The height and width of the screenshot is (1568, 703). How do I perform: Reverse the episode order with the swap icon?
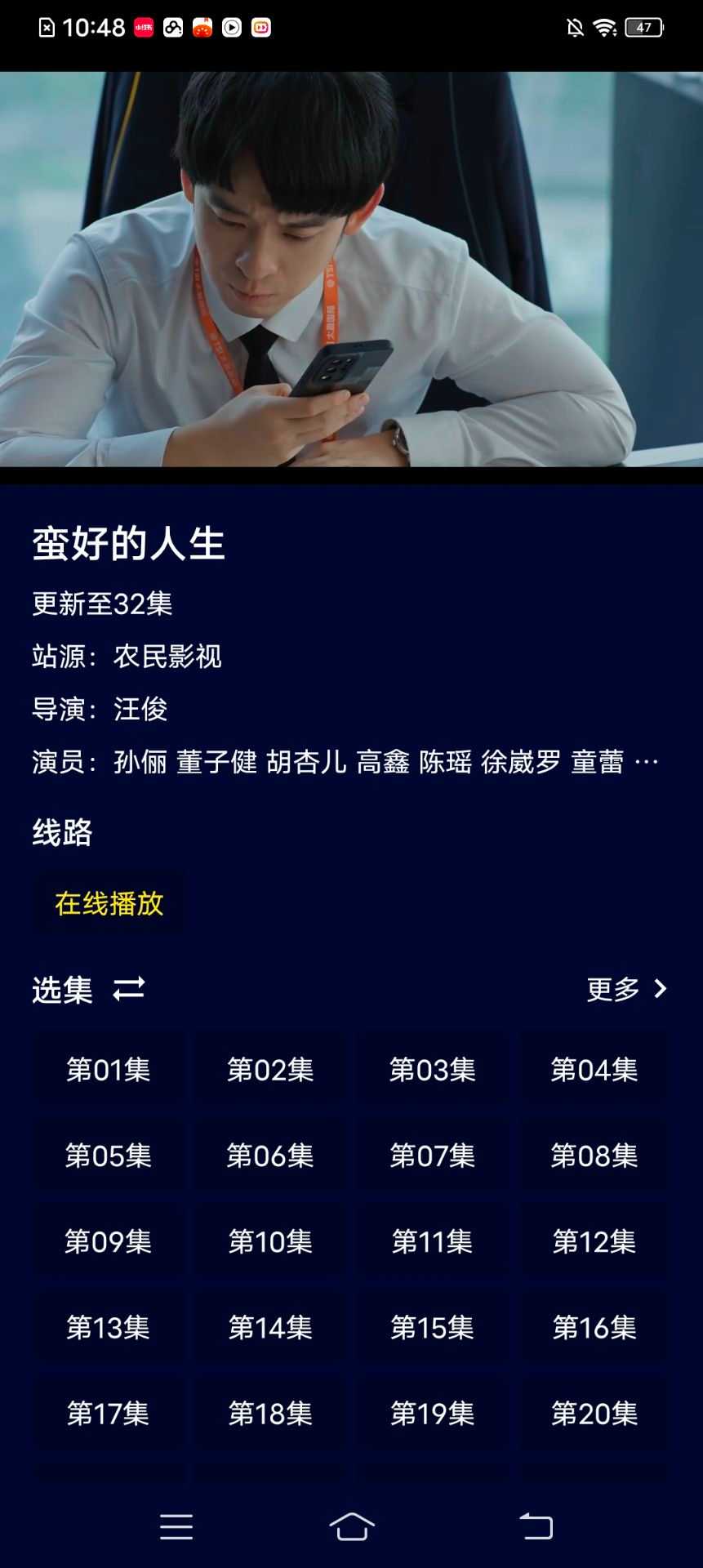click(x=129, y=989)
